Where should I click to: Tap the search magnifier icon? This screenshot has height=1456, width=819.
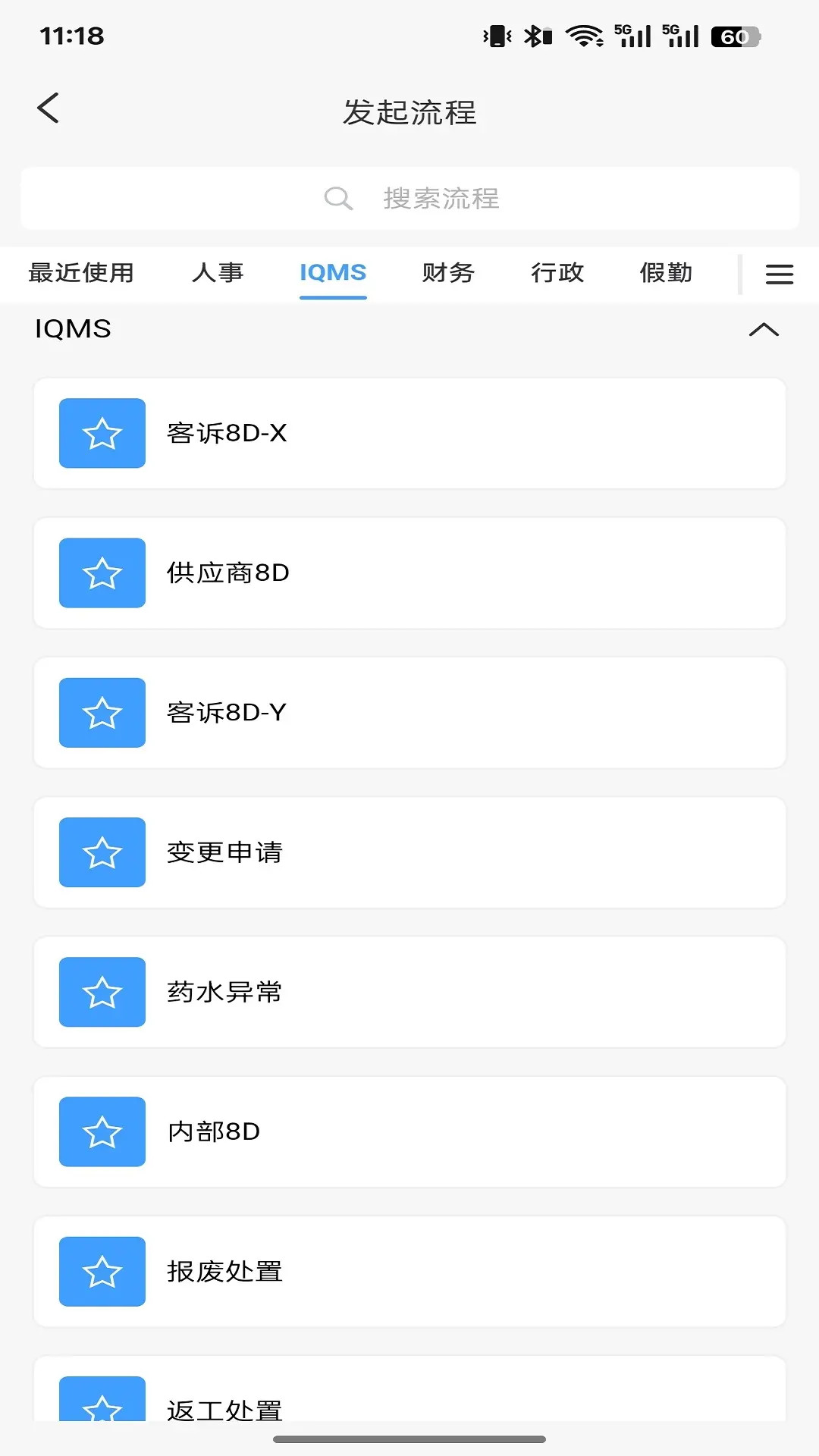338,198
